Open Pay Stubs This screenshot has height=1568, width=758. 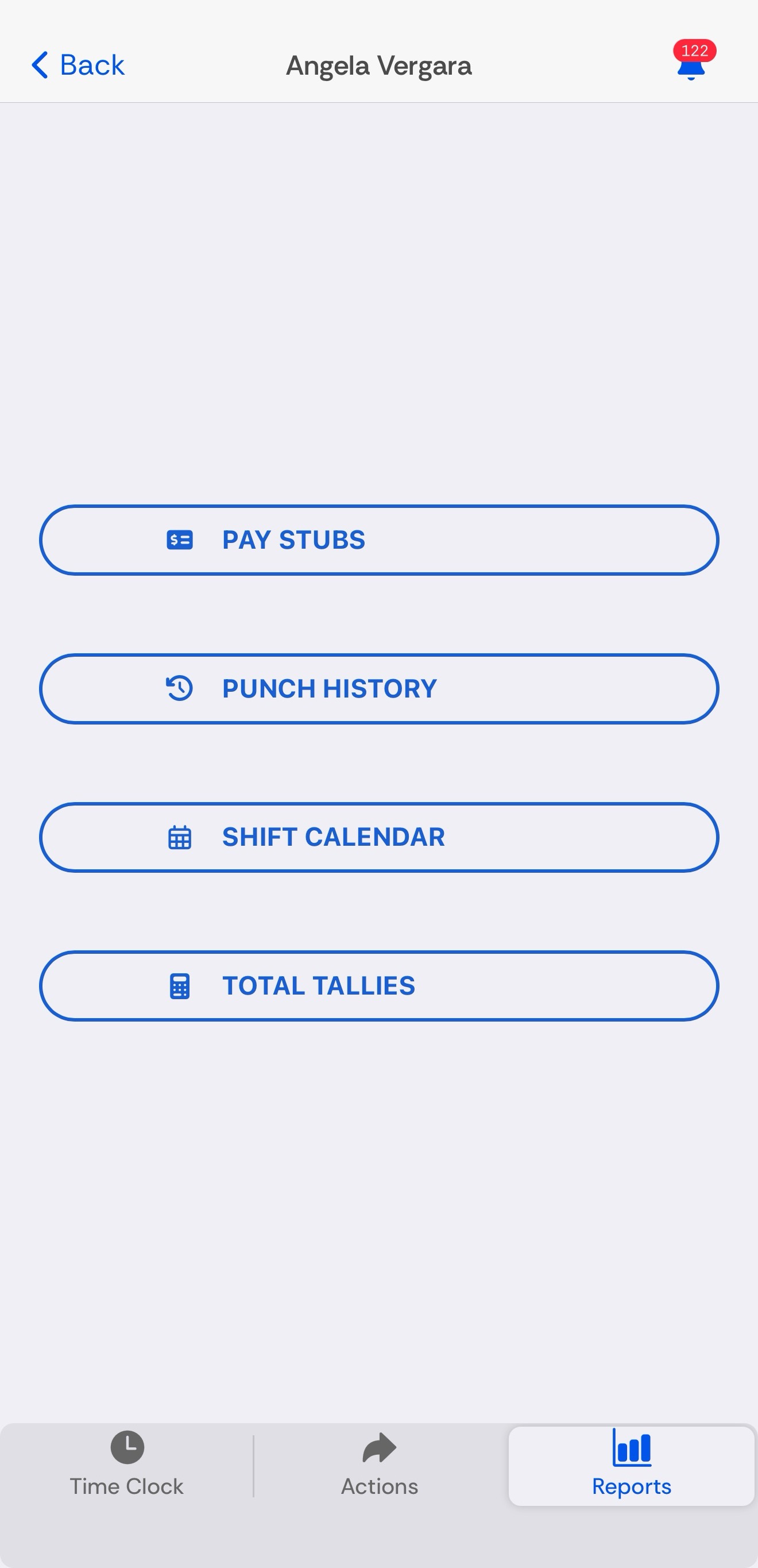coord(379,540)
